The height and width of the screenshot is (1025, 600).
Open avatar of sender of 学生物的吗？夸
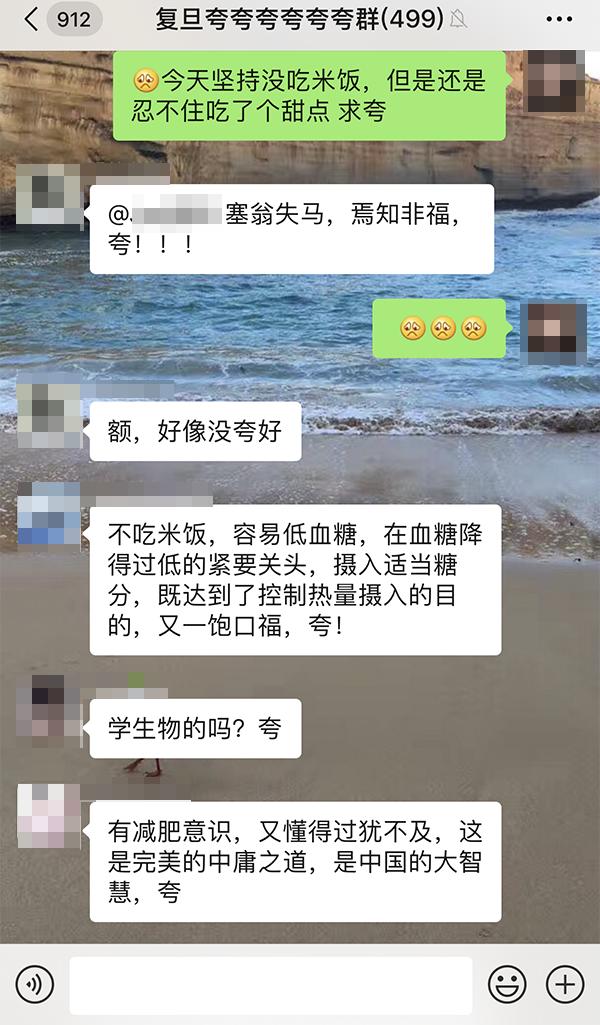(48, 710)
